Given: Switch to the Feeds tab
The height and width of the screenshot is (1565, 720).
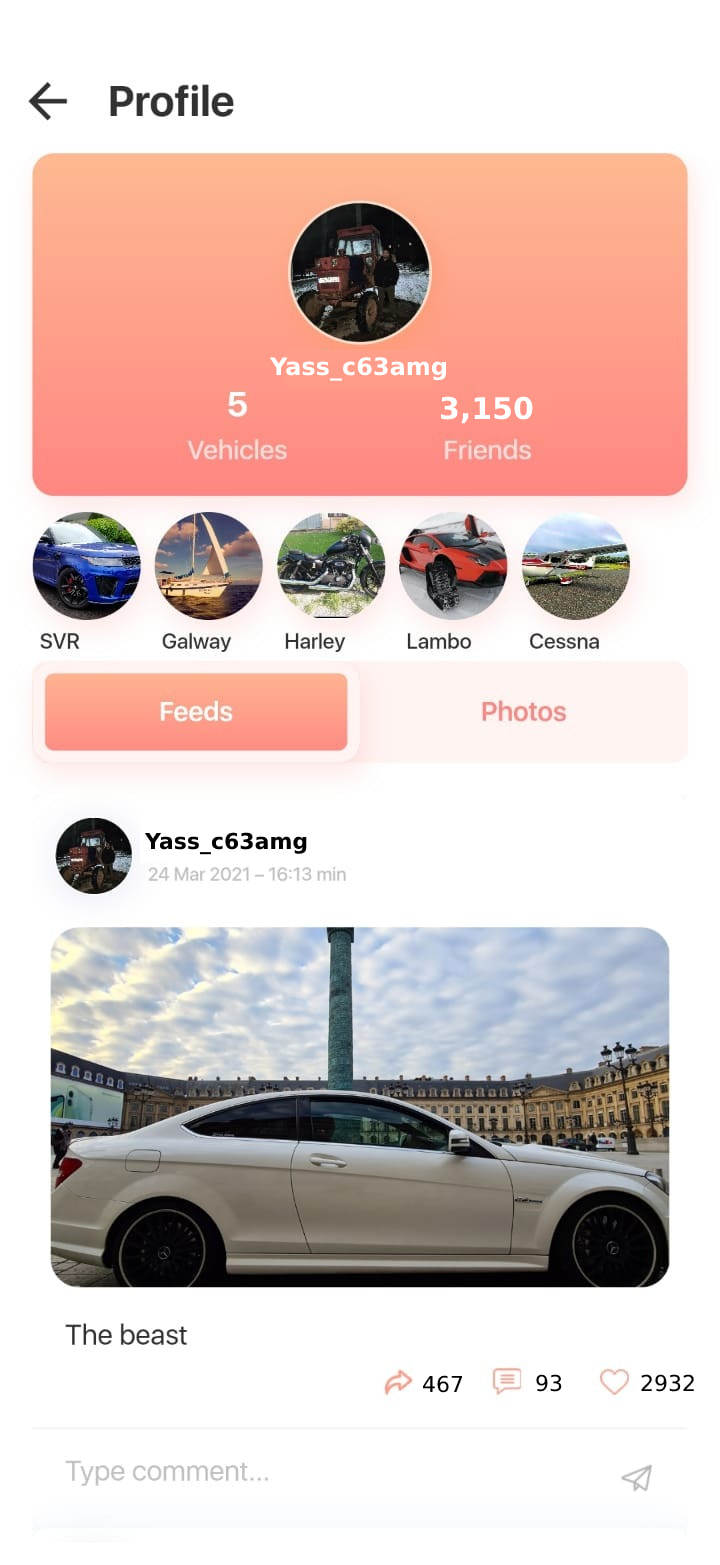Looking at the screenshot, I should coord(196,712).
